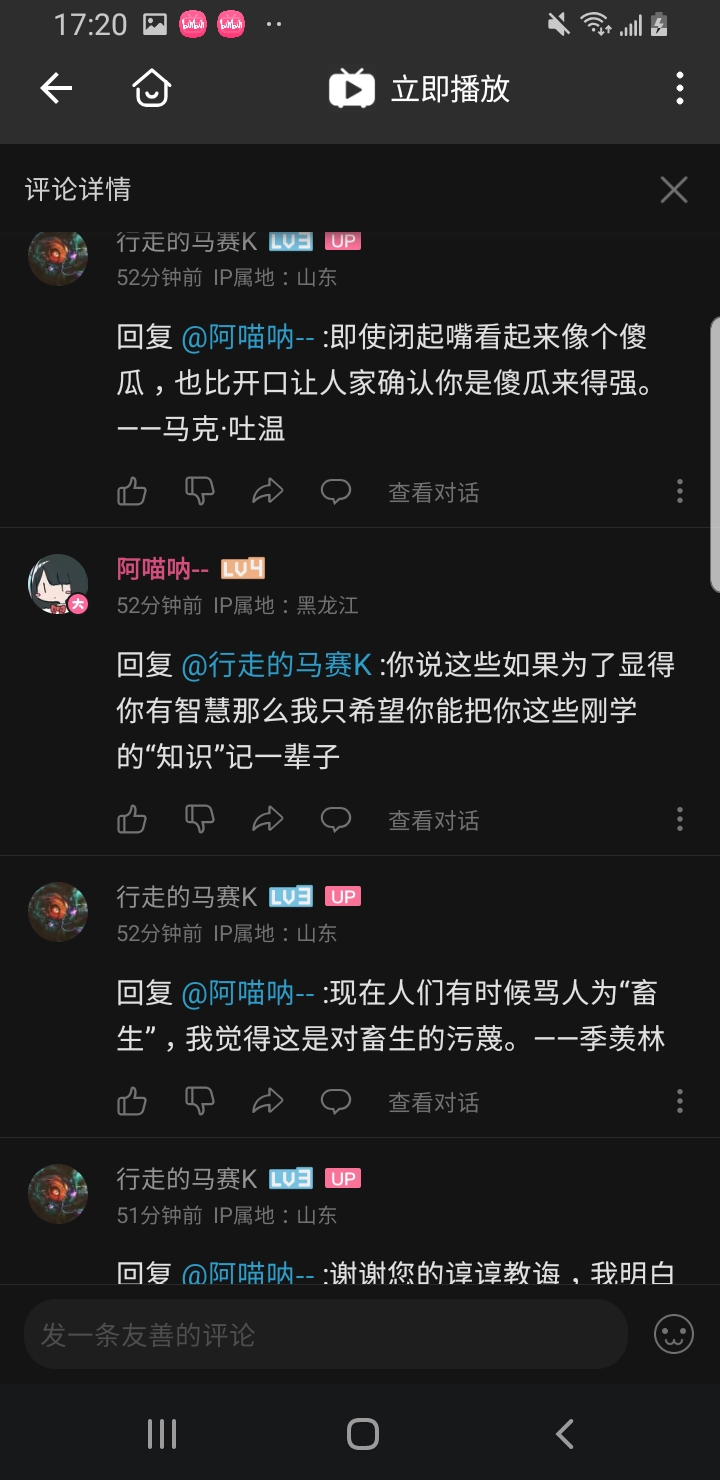Screen dimensions: 720x1480
Task: Open the top-right overflow menu
Action: pyautogui.click(x=680, y=89)
